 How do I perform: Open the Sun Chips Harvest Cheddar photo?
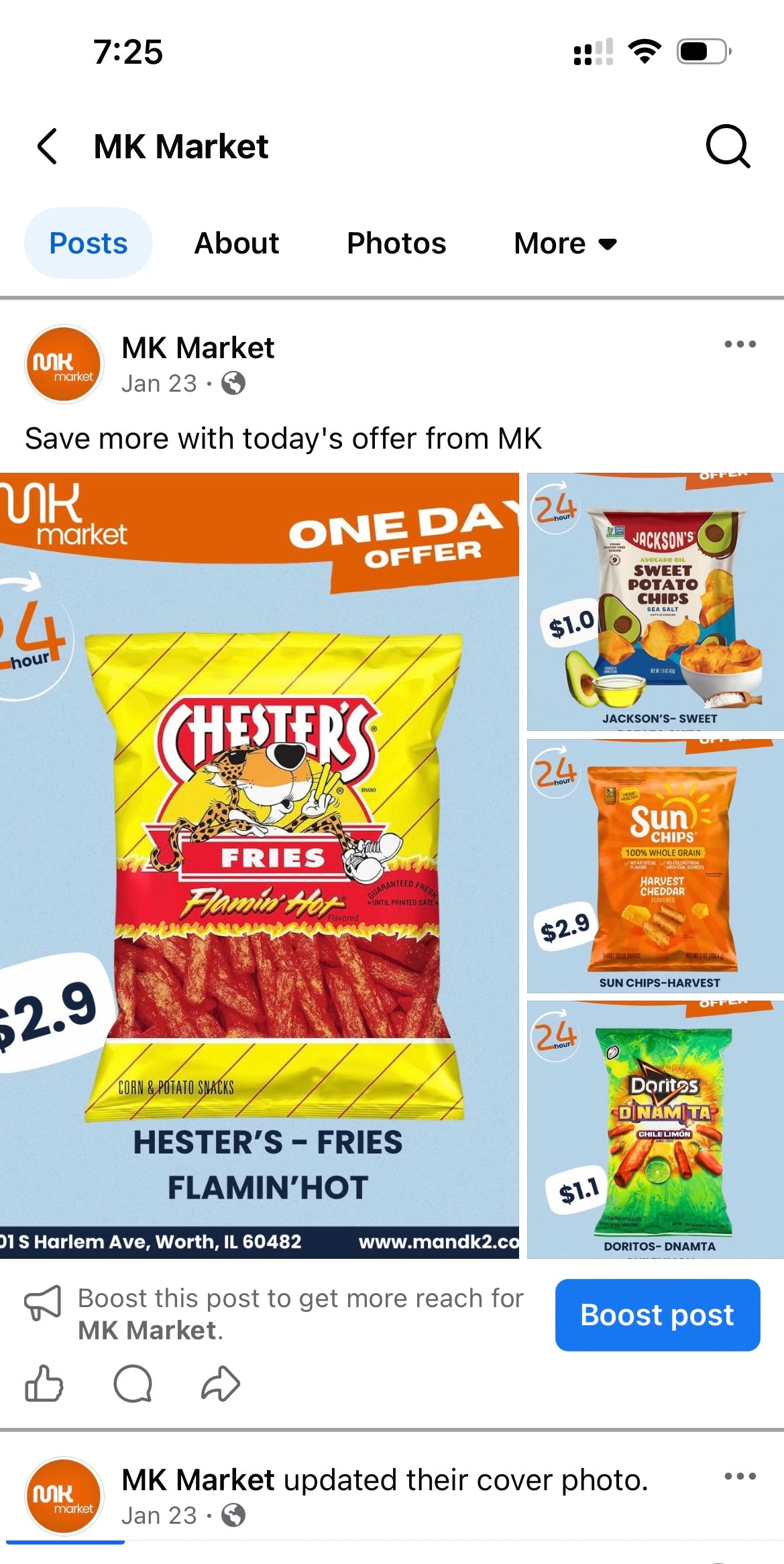(x=655, y=866)
